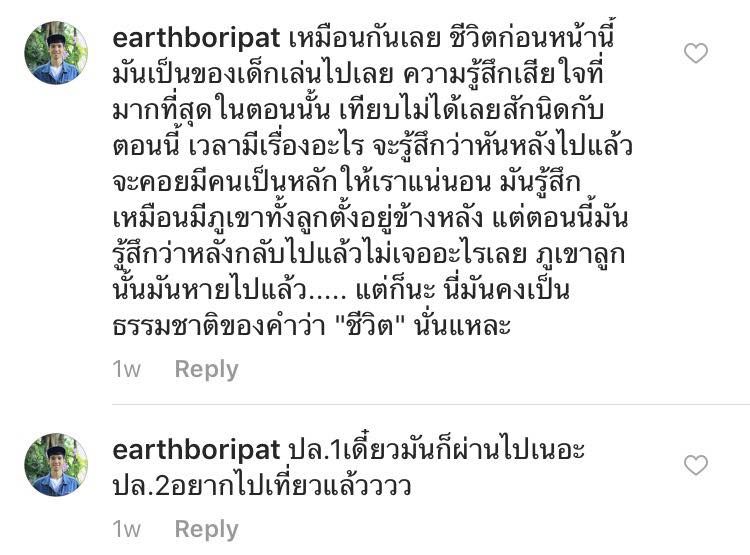Reply to the comment starting with "ปล.1"

point(206,529)
